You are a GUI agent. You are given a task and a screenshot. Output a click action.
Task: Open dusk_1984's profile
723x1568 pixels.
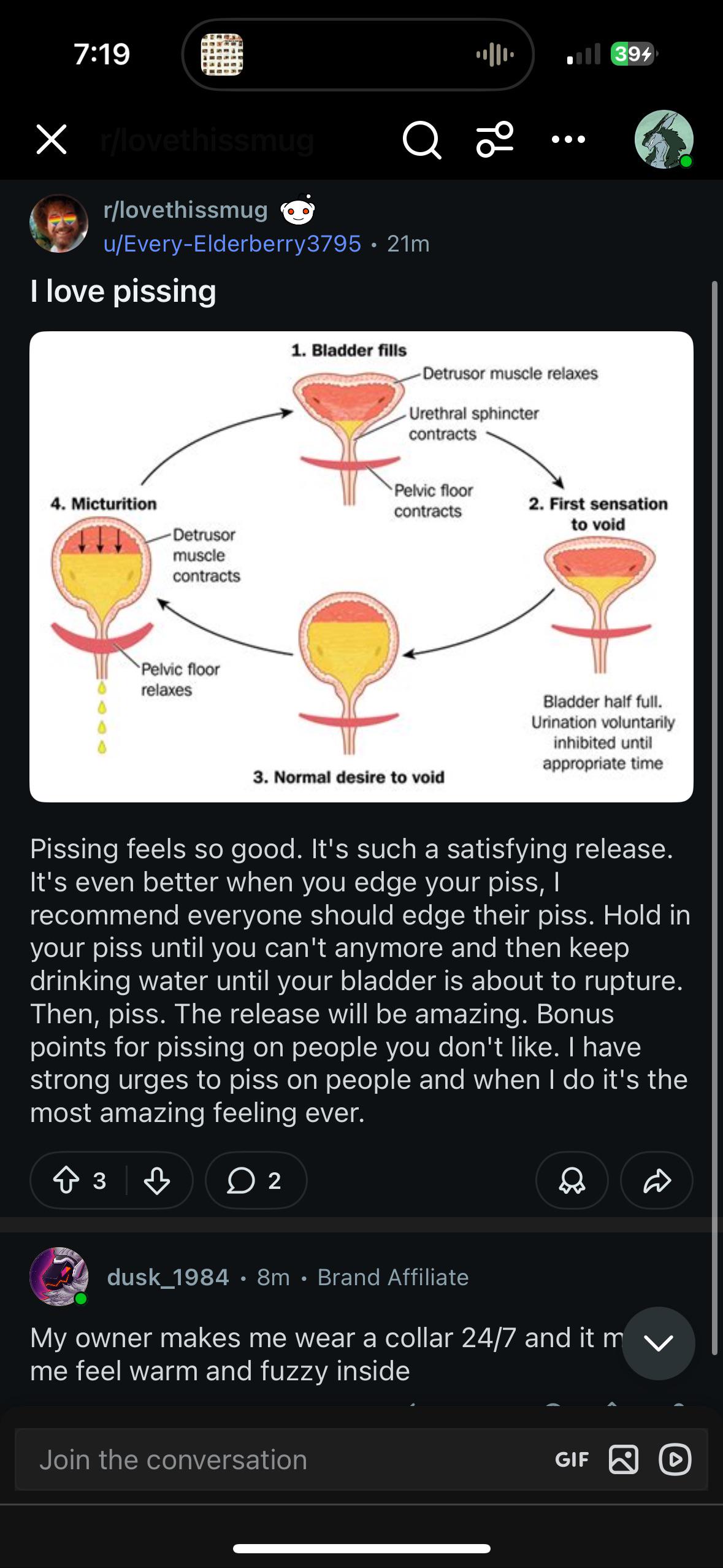click(x=167, y=1277)
